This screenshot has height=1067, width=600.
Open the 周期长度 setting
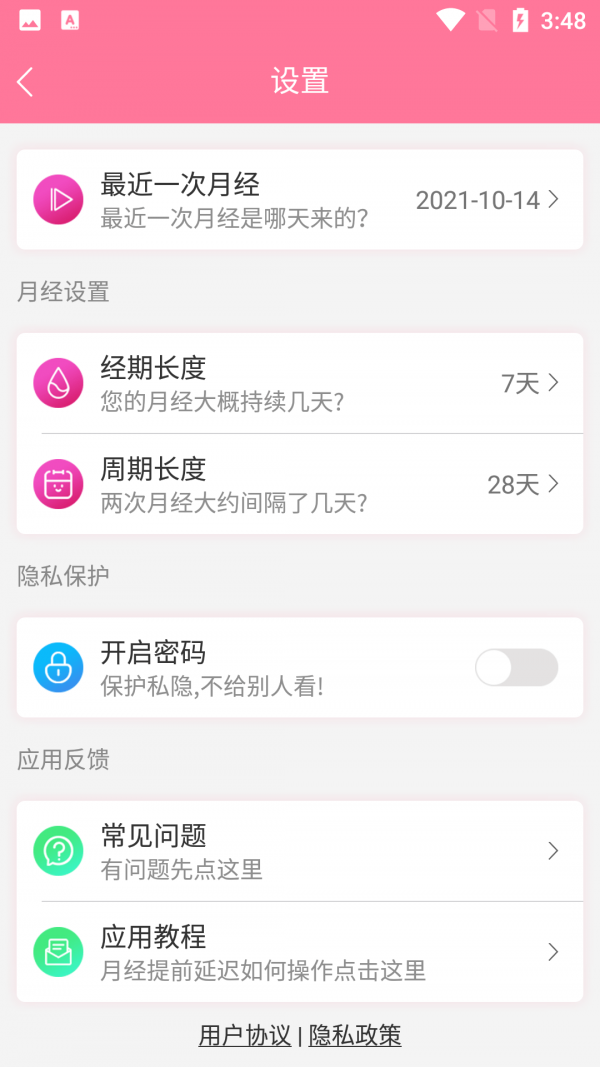tap(300, 484)
